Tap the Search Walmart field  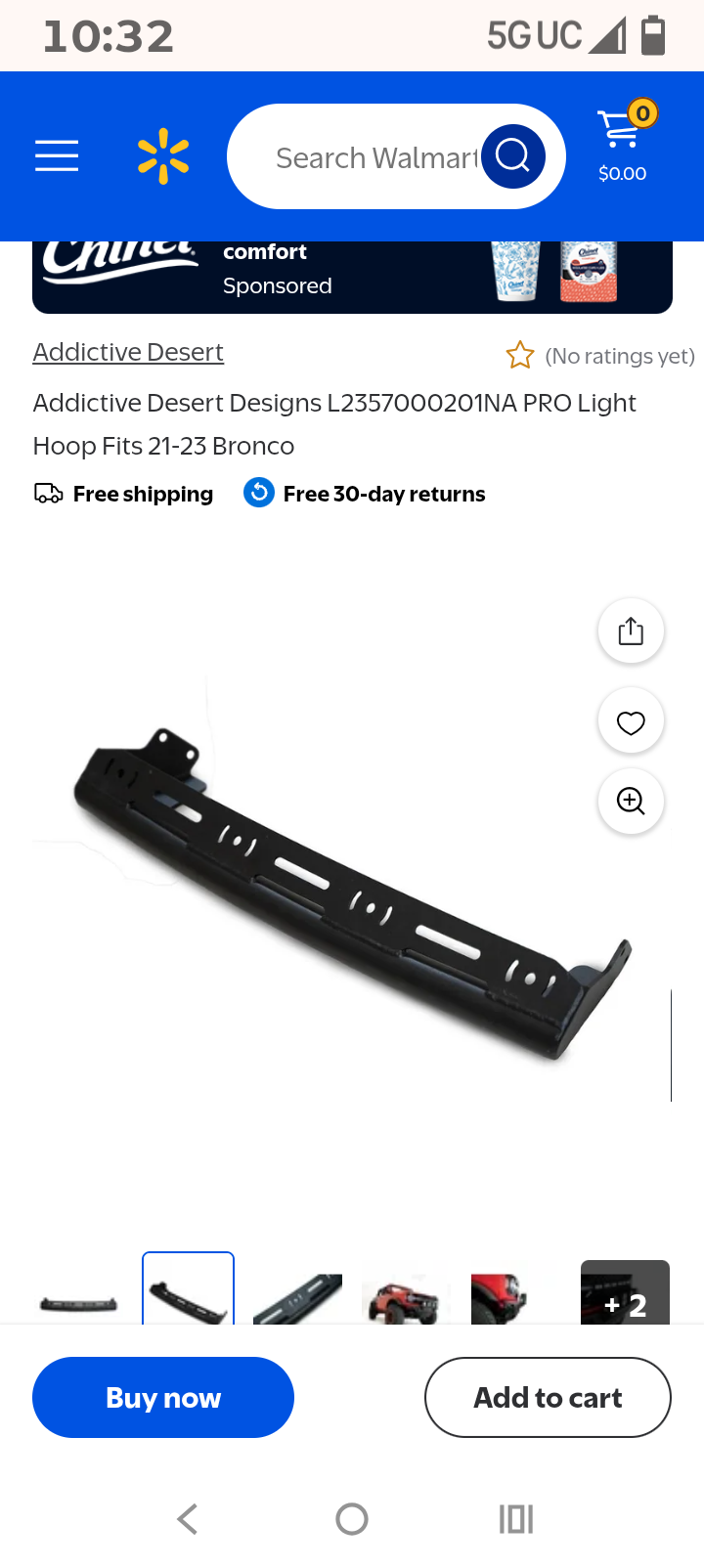[x=376, y=157]
